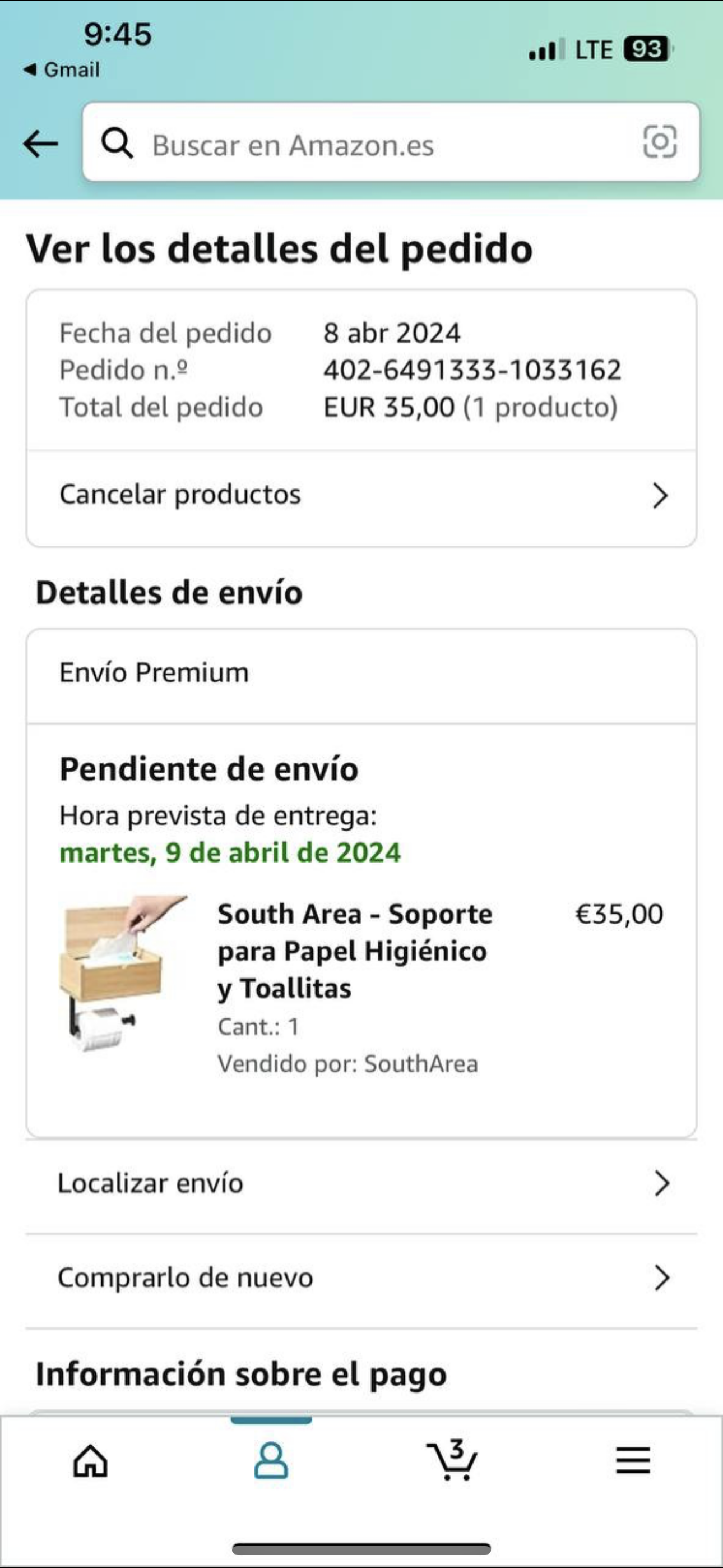The width and height of the screenshot is (723, 1568).
Task: Open Localizar envío to track shipment
Action: click(361, 1184)
